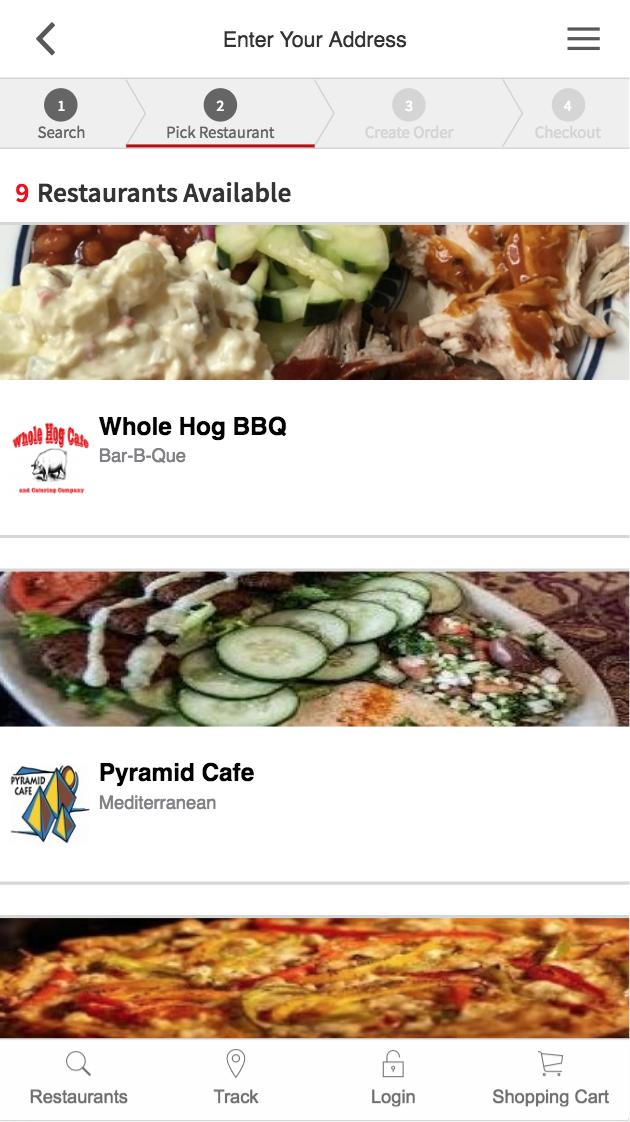Open the hamburger menu
The width and height of the screenshot is (630, 1122).
click(x=583, y=40)
